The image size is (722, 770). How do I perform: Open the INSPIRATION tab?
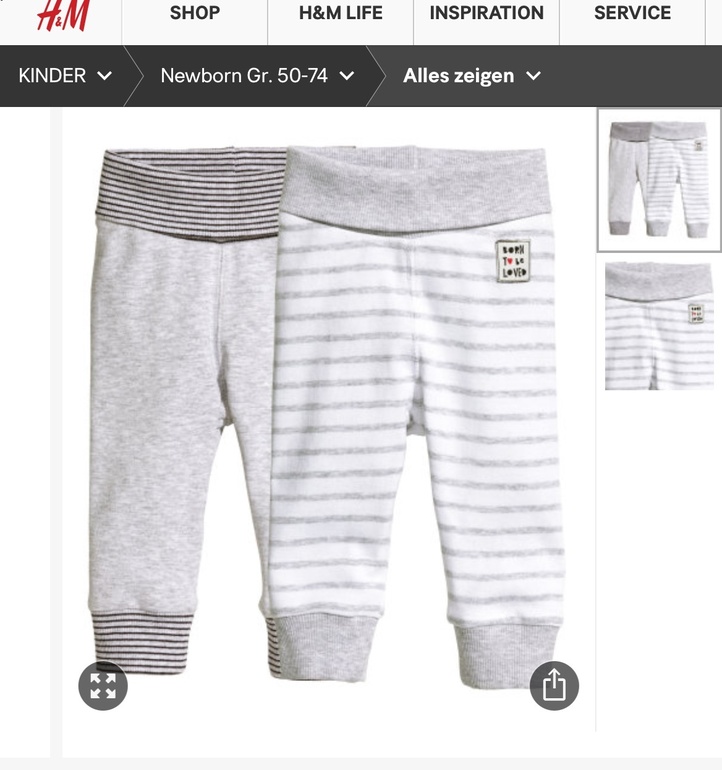486,14
